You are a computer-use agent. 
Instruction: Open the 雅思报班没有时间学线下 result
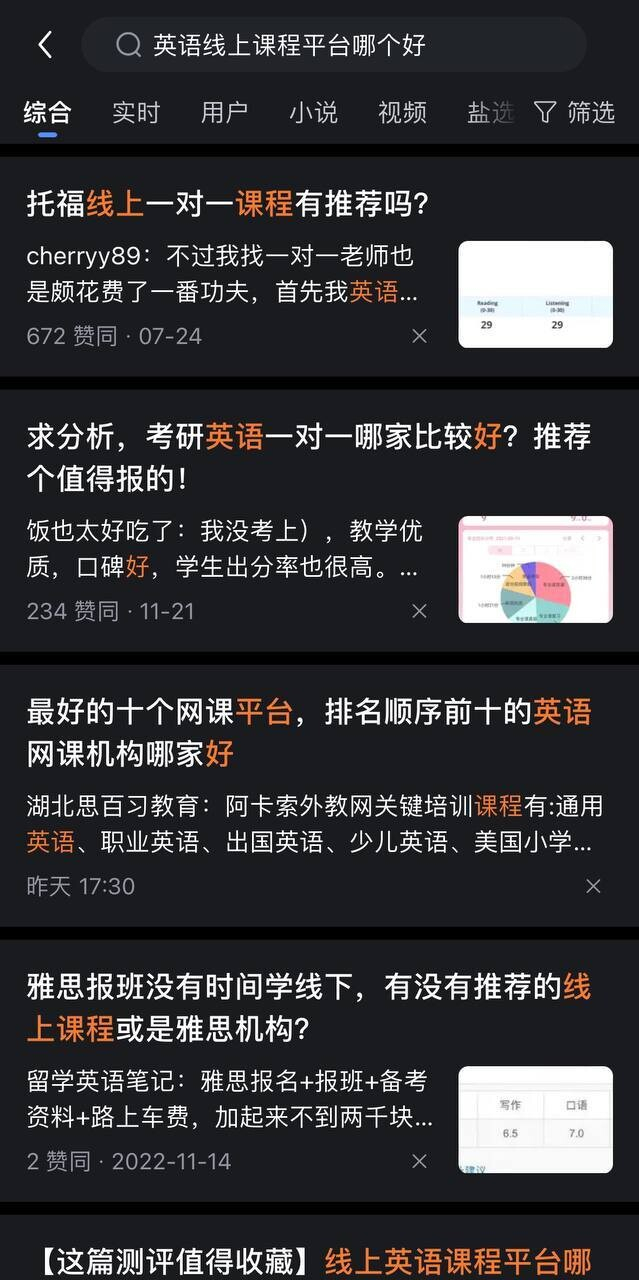point(308,1007)
